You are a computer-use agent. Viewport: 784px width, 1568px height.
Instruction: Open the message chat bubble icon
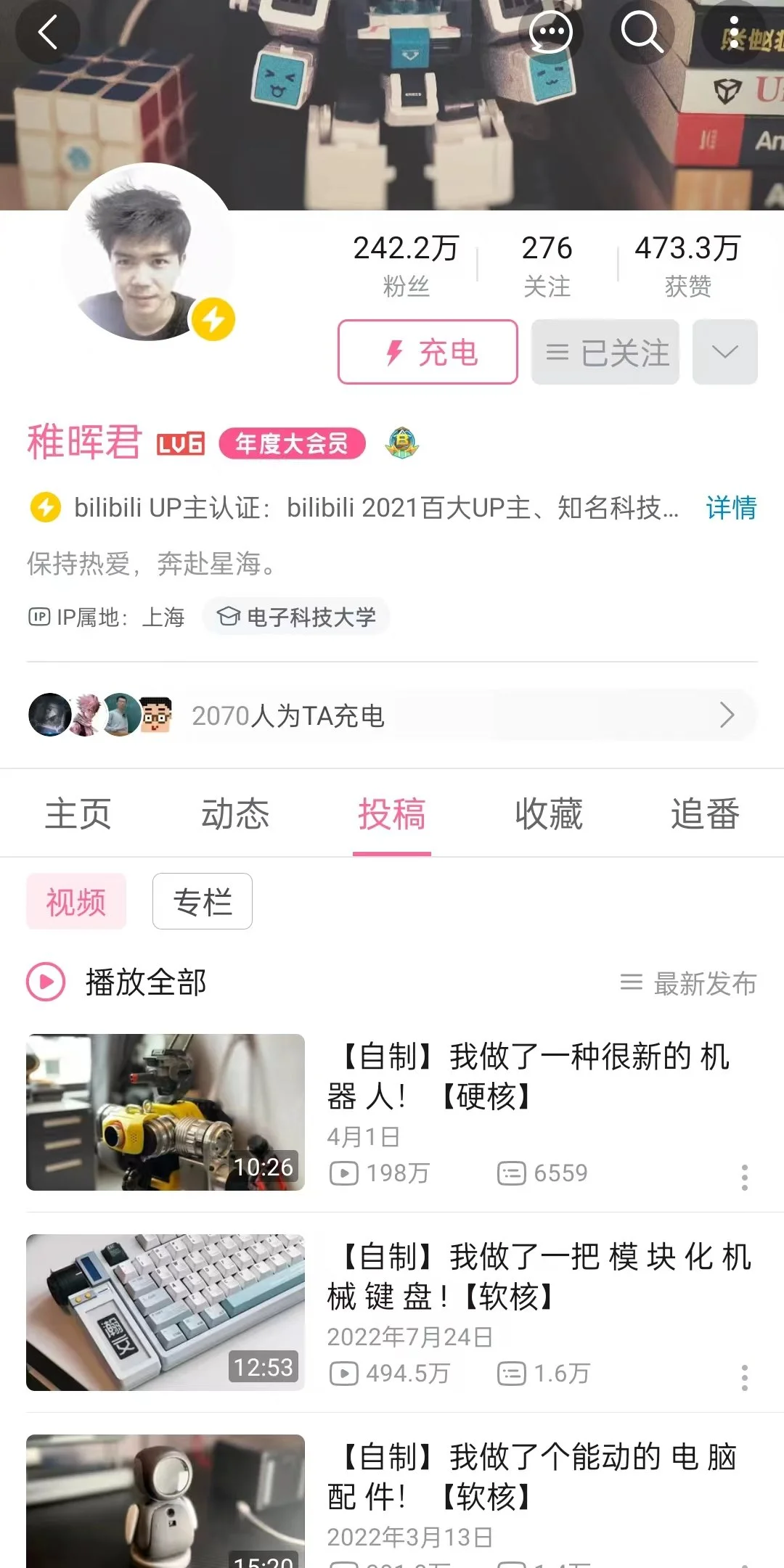coord(550,33)
